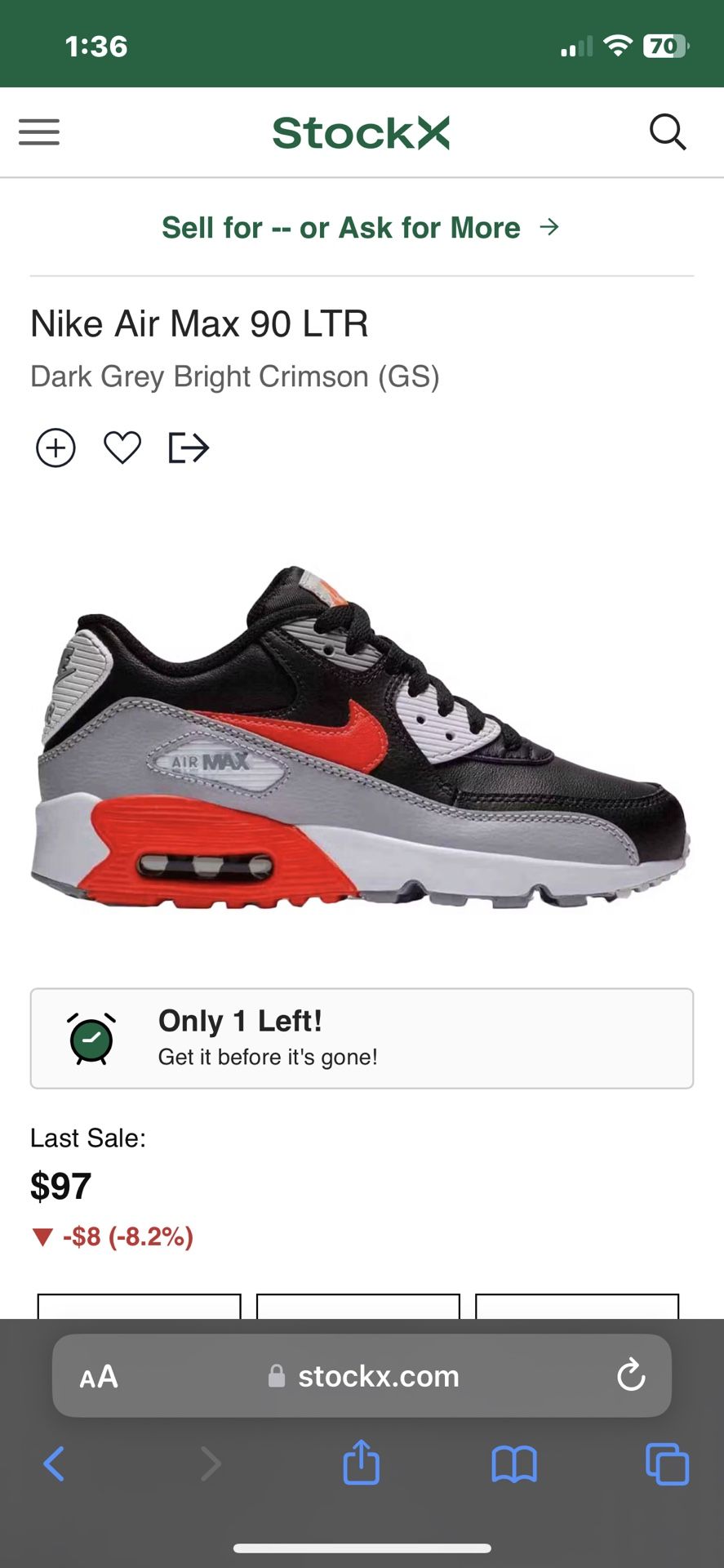Open Safari share sheet
Screen dimensions: 724x1568
click(x=362, y=1462)
